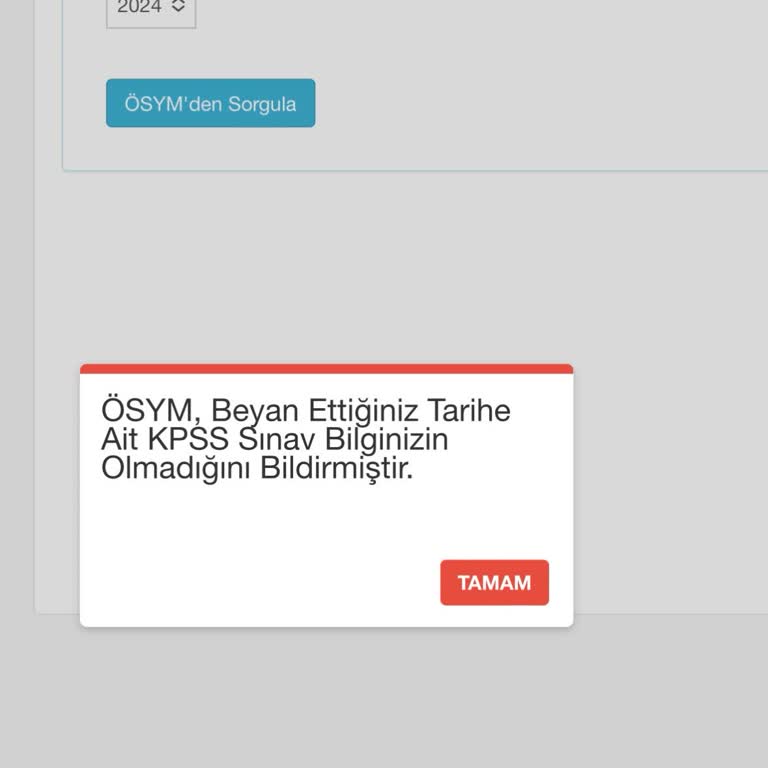
Task: Tap the ÖSYM'den Sorgula button
Action: (210, 103)
